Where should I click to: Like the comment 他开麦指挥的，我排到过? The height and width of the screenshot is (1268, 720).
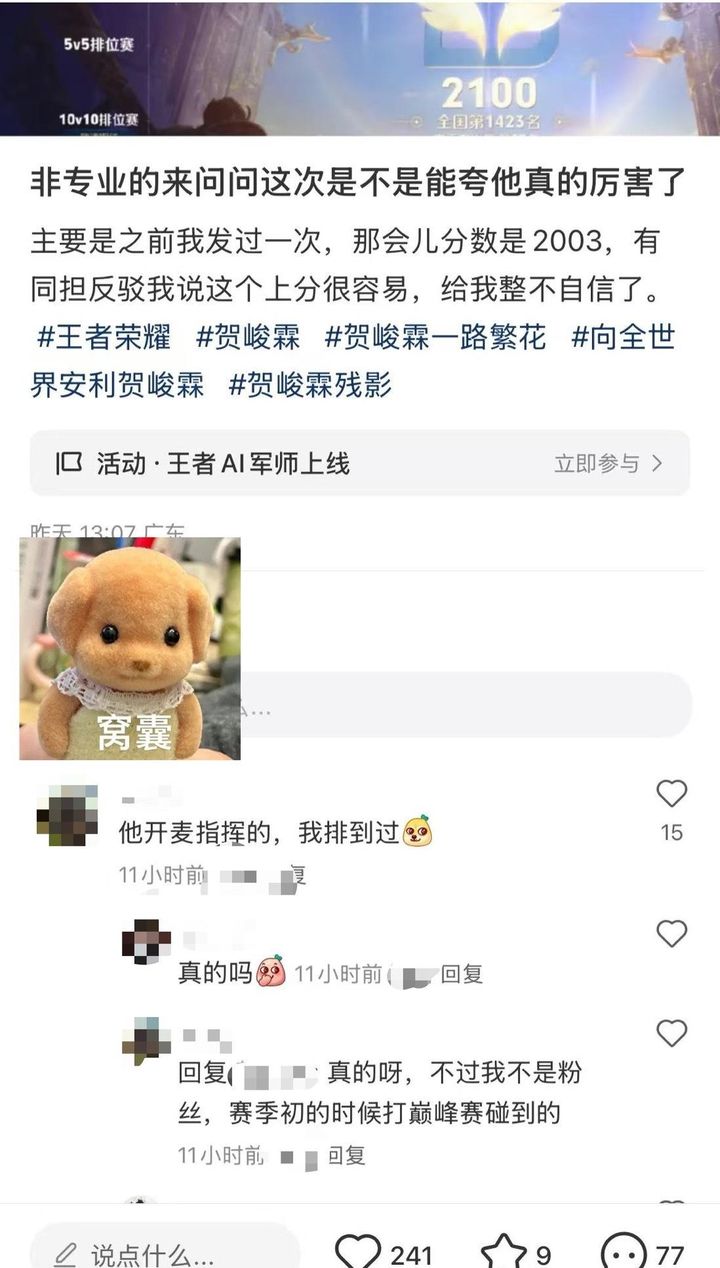671,794
